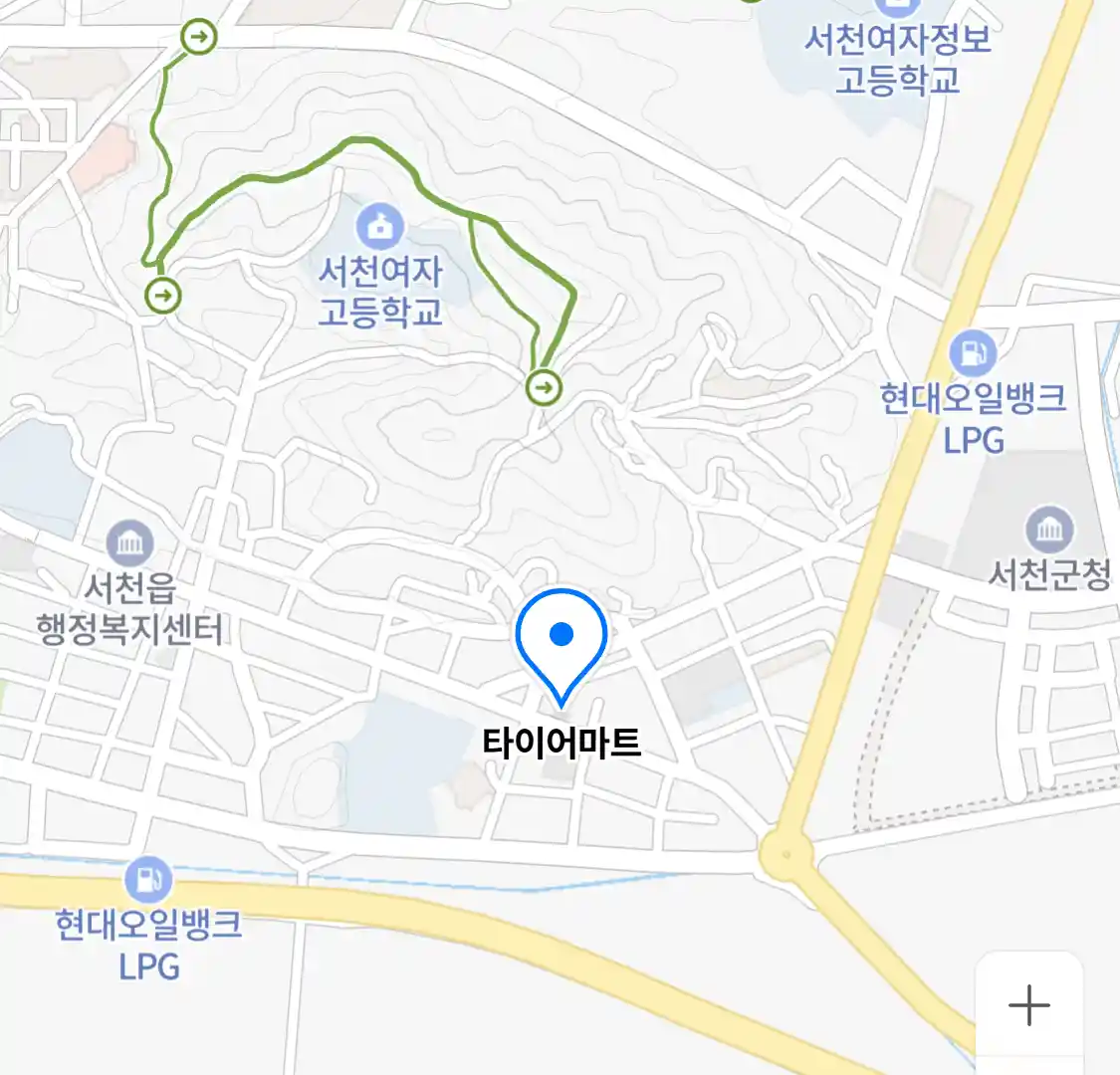Open the 서천군청 place marker
Screen dimensions: 1120x1075
tap(1049, 529)
